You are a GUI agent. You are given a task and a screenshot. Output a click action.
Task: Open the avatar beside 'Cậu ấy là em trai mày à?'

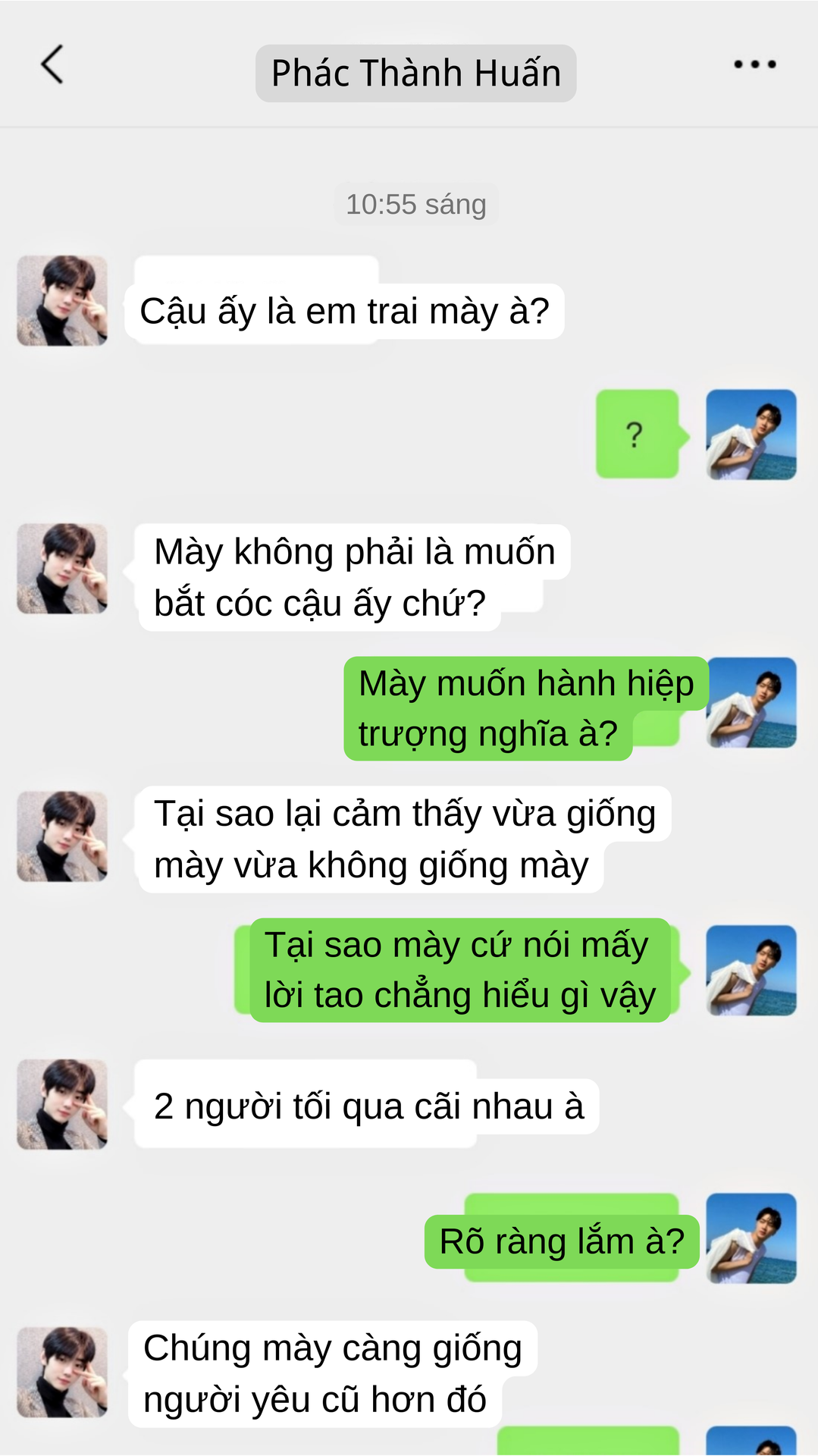coord(62,301)
